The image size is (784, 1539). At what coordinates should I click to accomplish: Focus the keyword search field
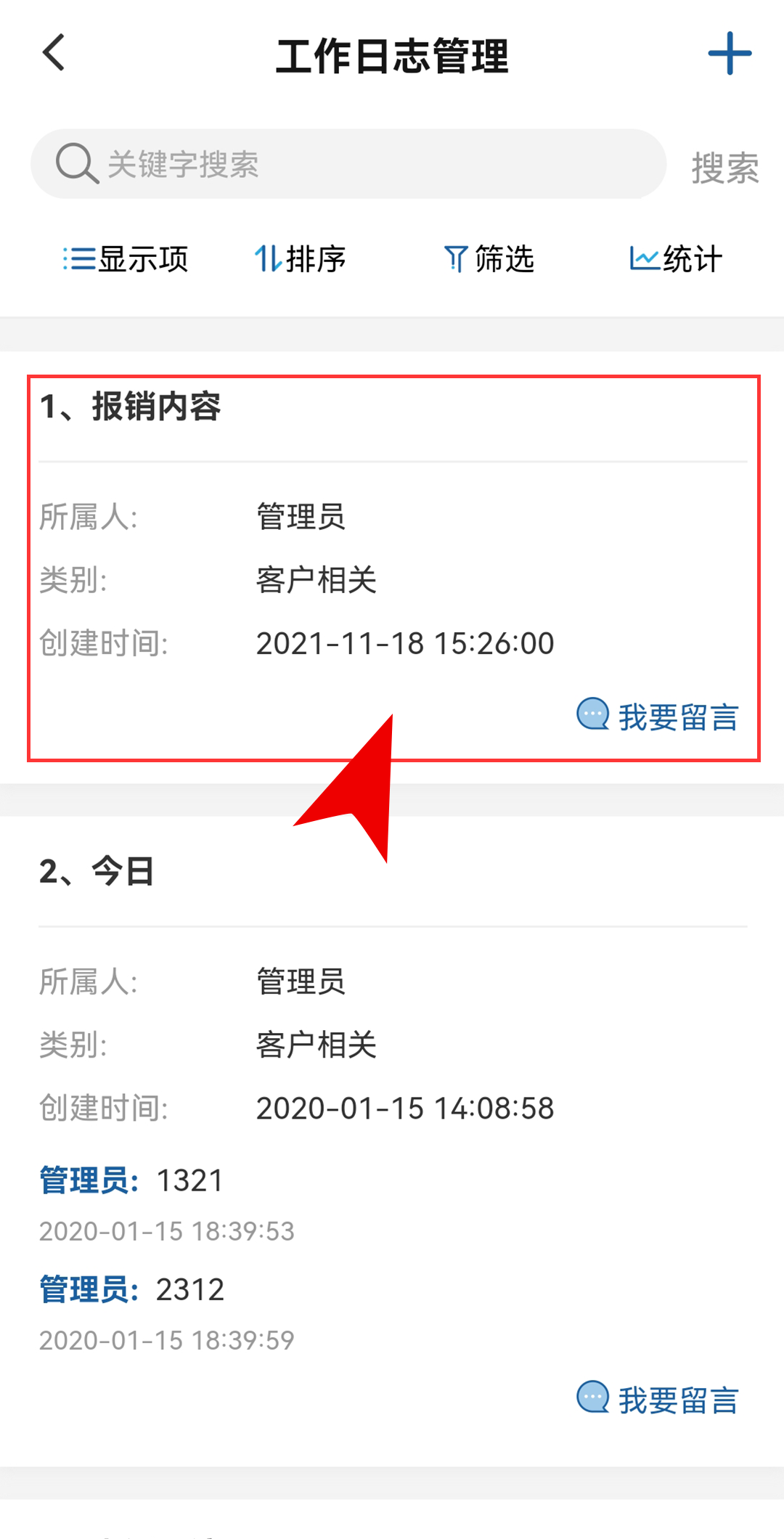click(x=348, y=164)
